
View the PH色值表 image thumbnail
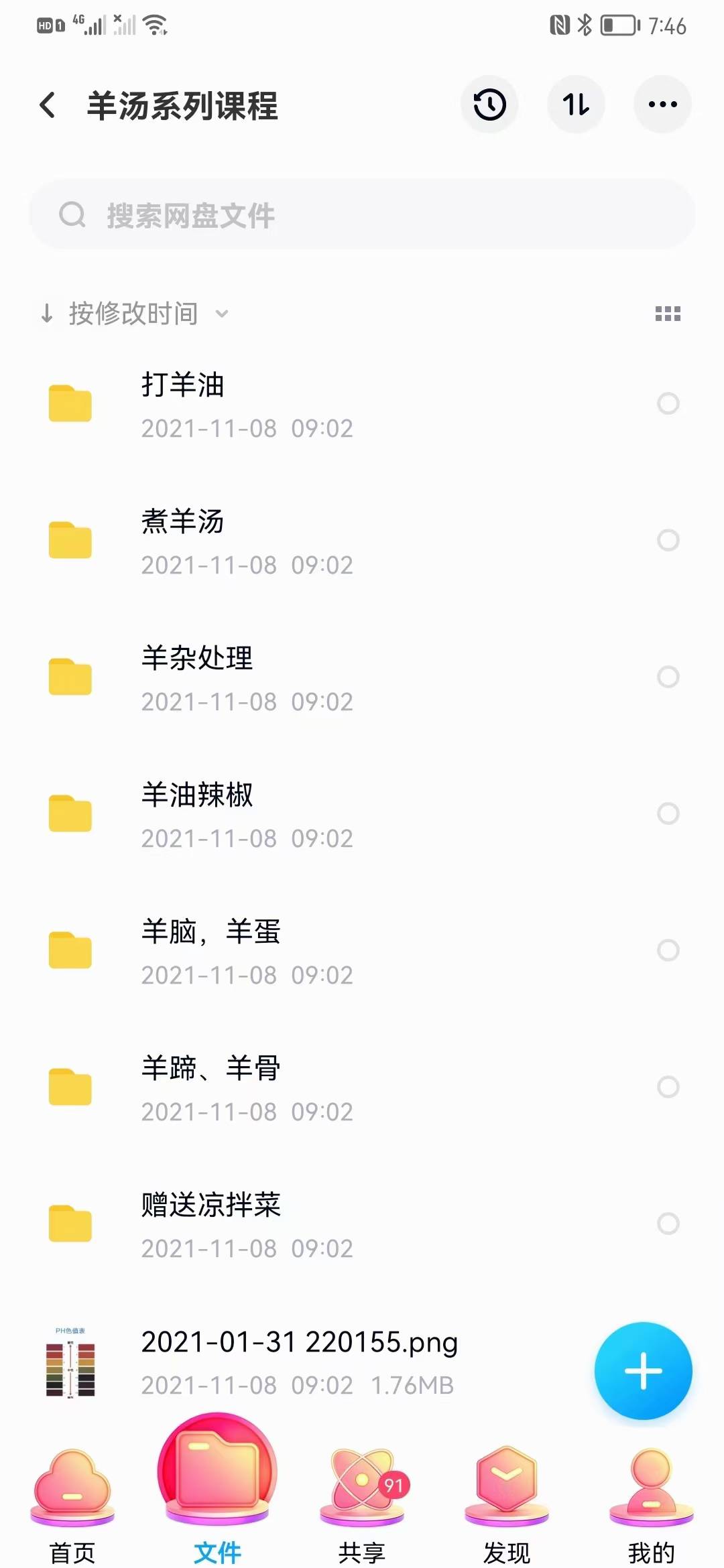pos(70,1367)
